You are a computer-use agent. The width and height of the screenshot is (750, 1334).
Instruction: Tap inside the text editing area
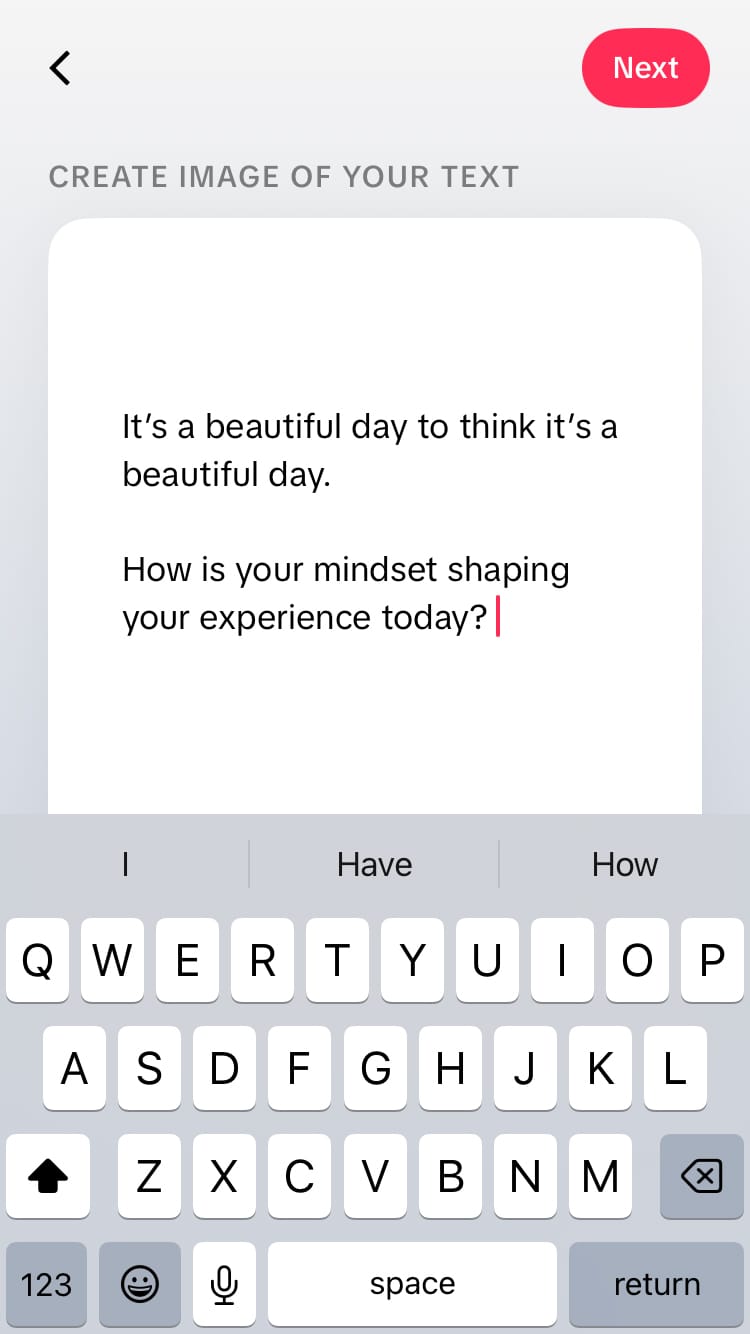pyautogui.click(x=375, y=520)
